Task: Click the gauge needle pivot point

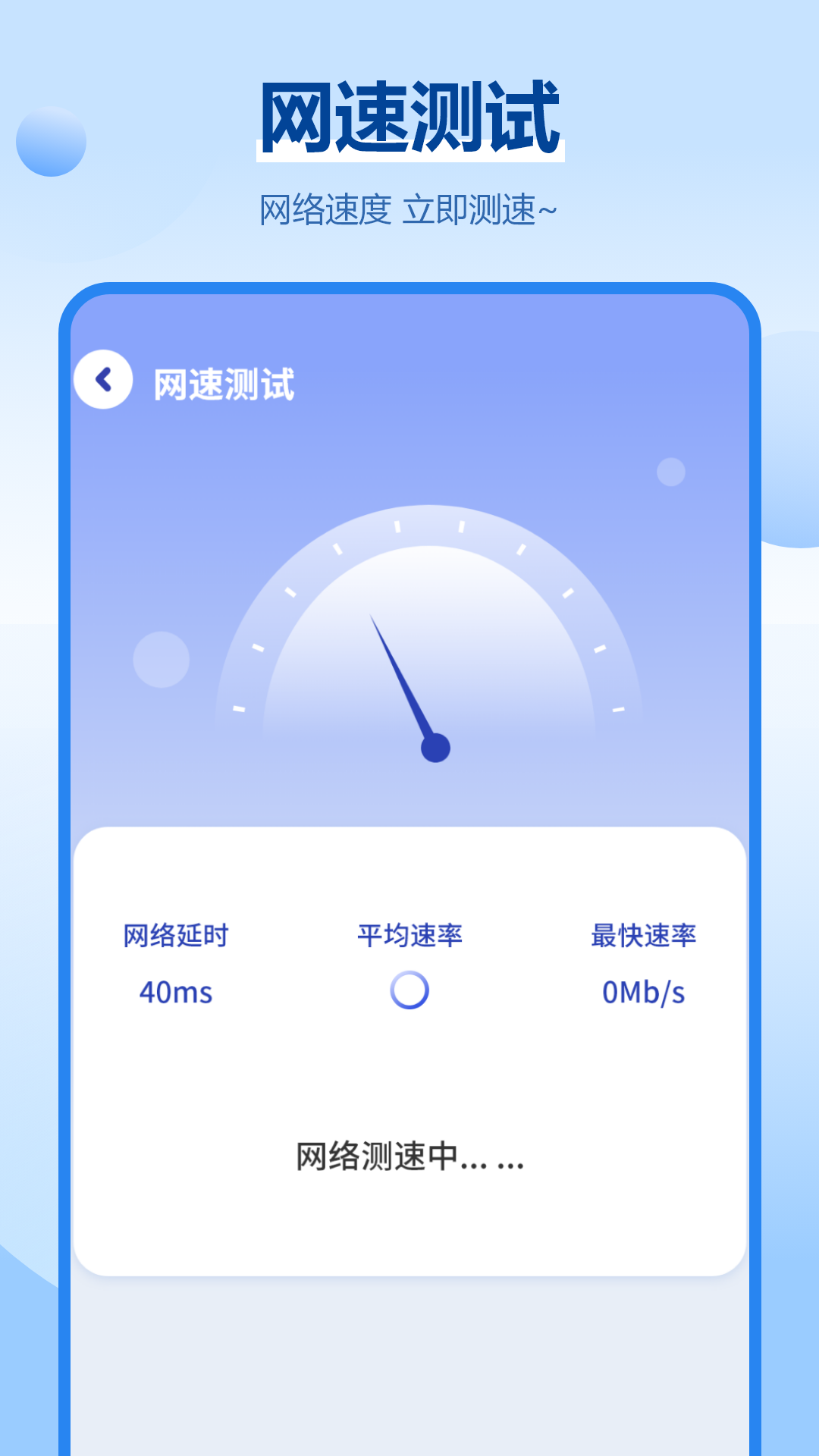Action: coord(434,747)
